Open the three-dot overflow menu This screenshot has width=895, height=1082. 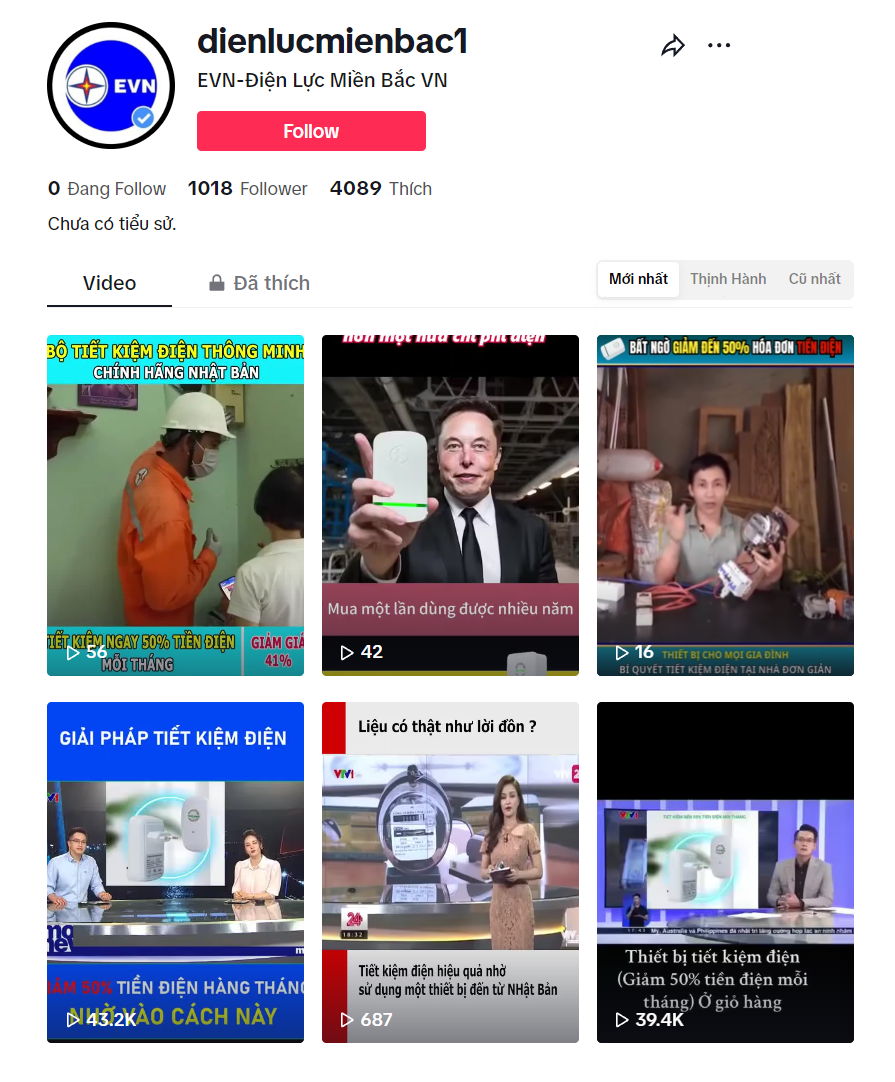click(719, 46)
